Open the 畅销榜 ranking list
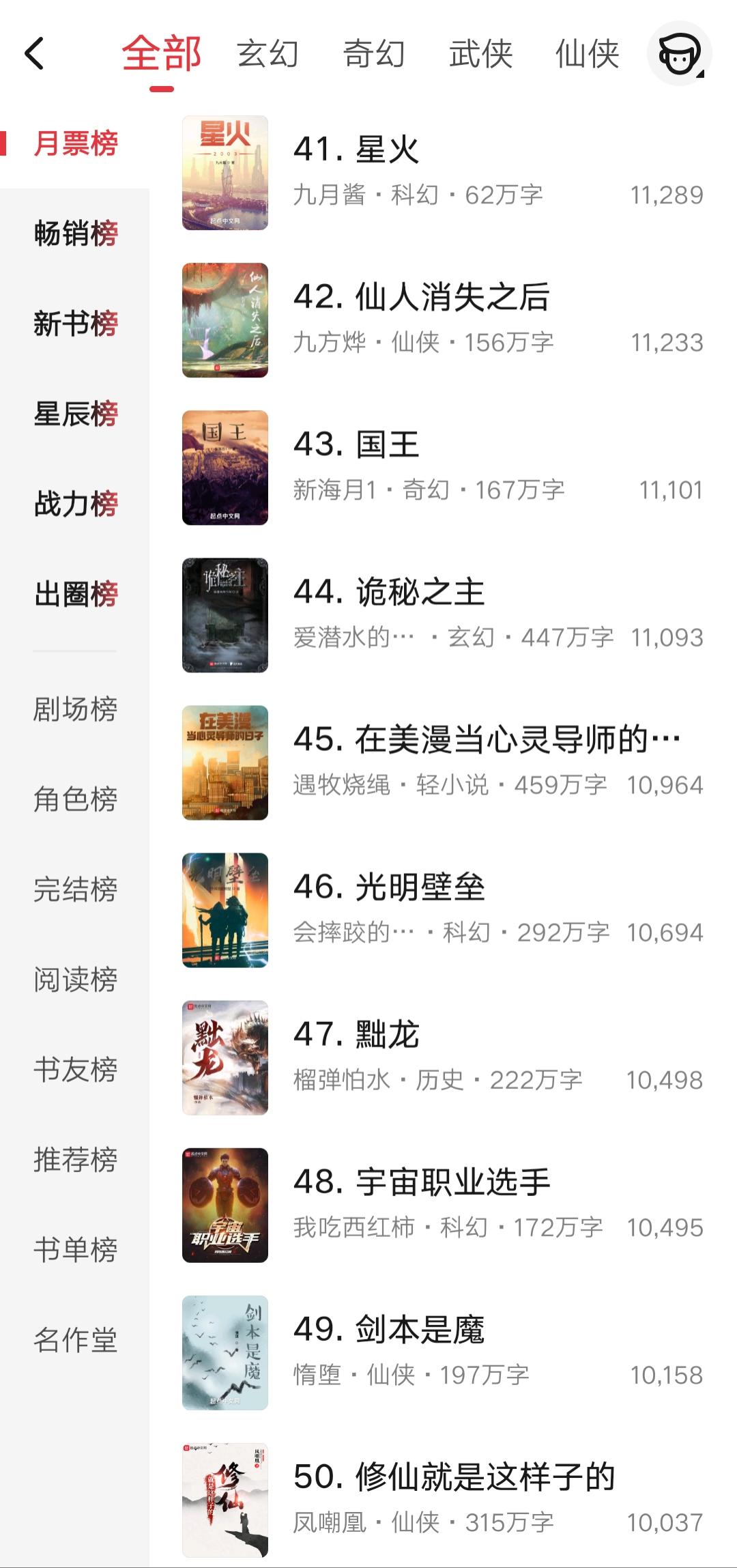This screenshot has width=737, height=1568. [x=76, y=233]
